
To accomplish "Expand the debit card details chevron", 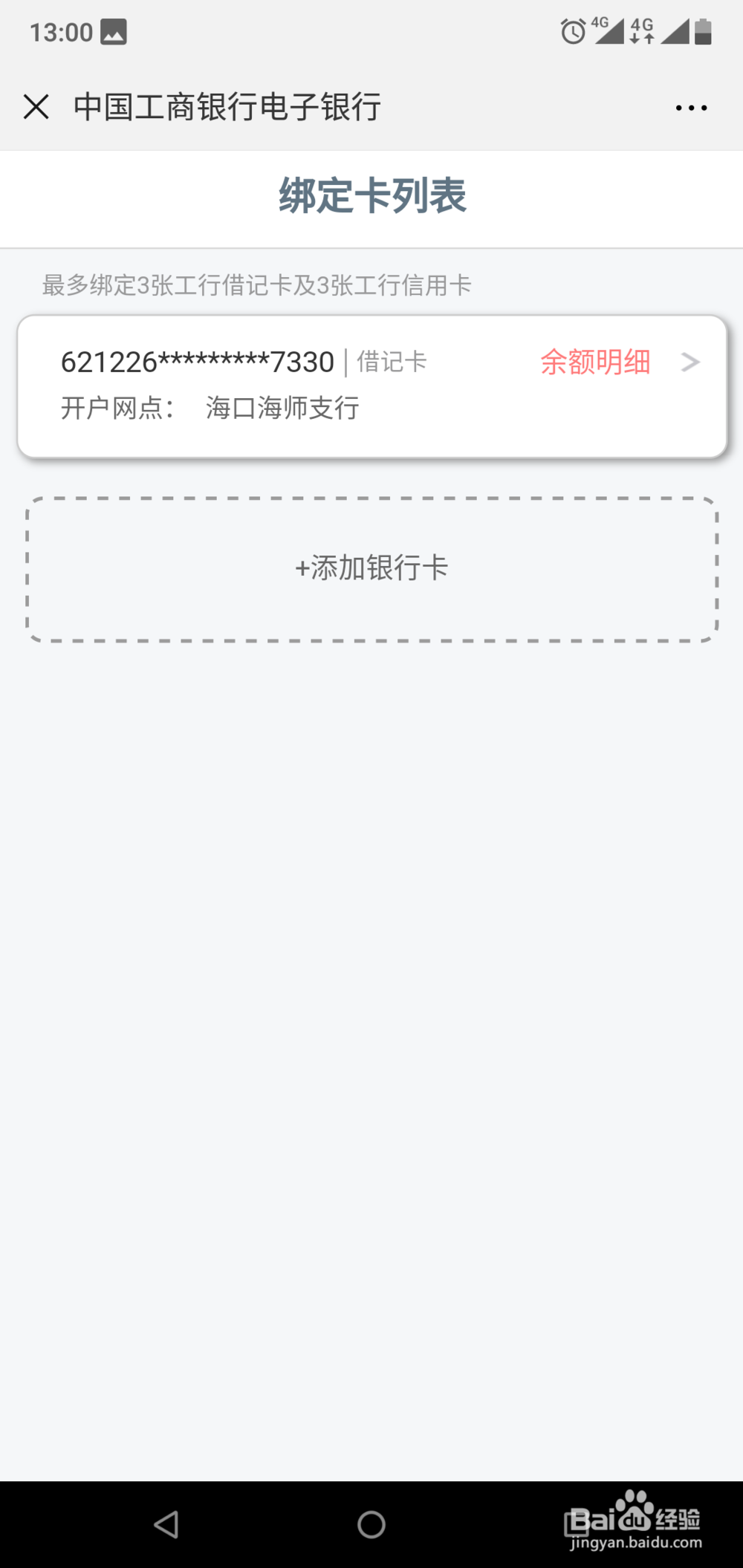I will pyautogui.click(x=692, y=362).
